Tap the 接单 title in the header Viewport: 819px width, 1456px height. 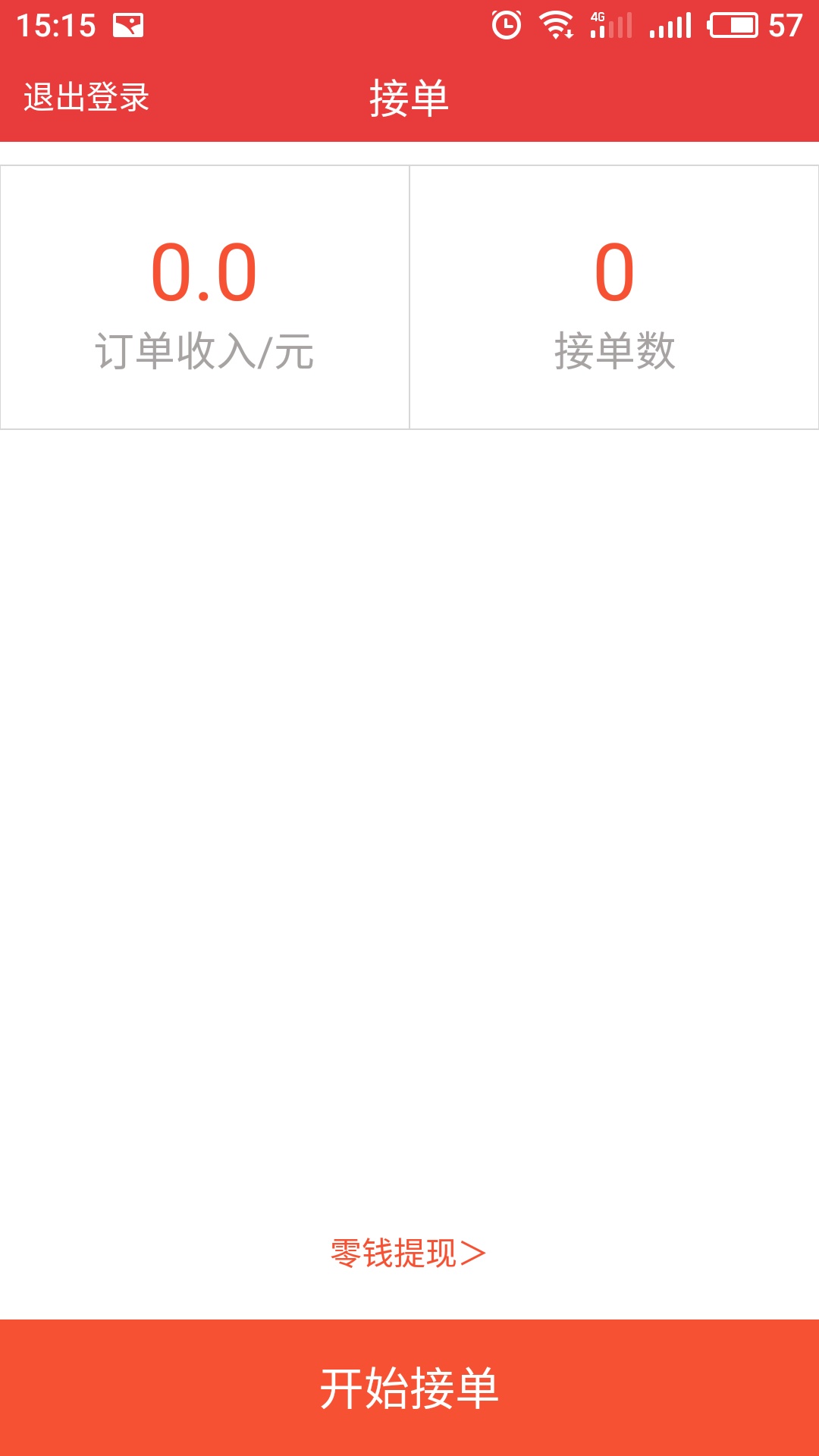tap(409, 96)
